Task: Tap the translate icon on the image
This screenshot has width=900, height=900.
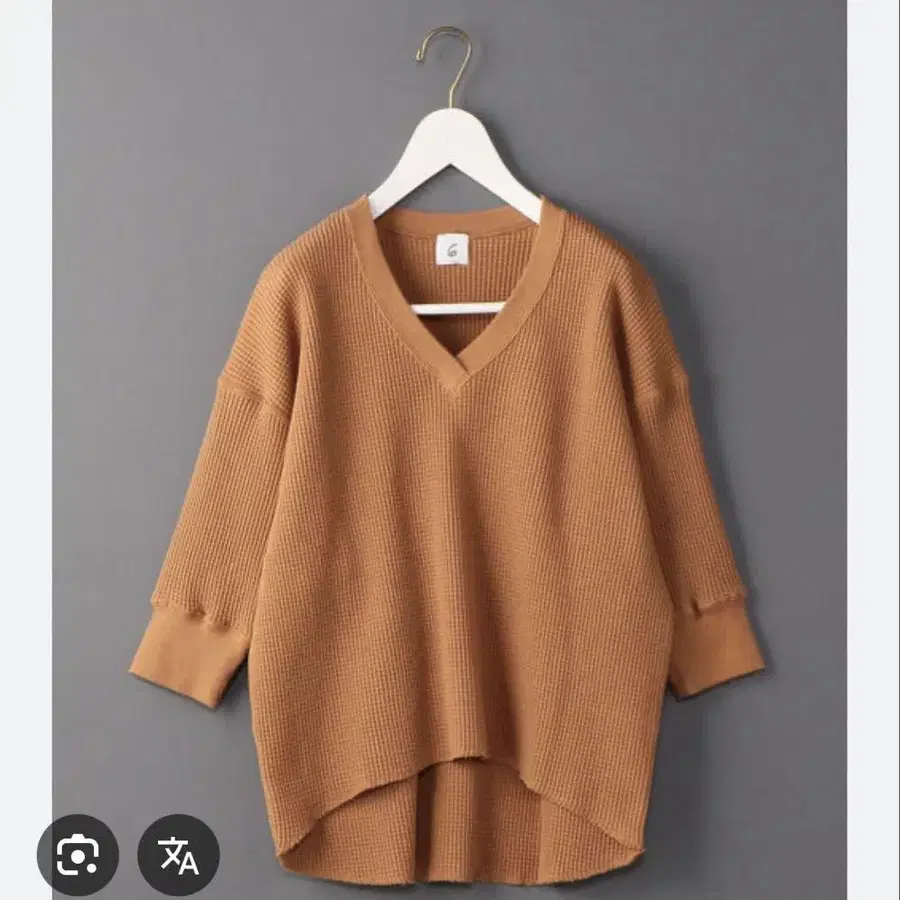Action: tap(179, 855)
